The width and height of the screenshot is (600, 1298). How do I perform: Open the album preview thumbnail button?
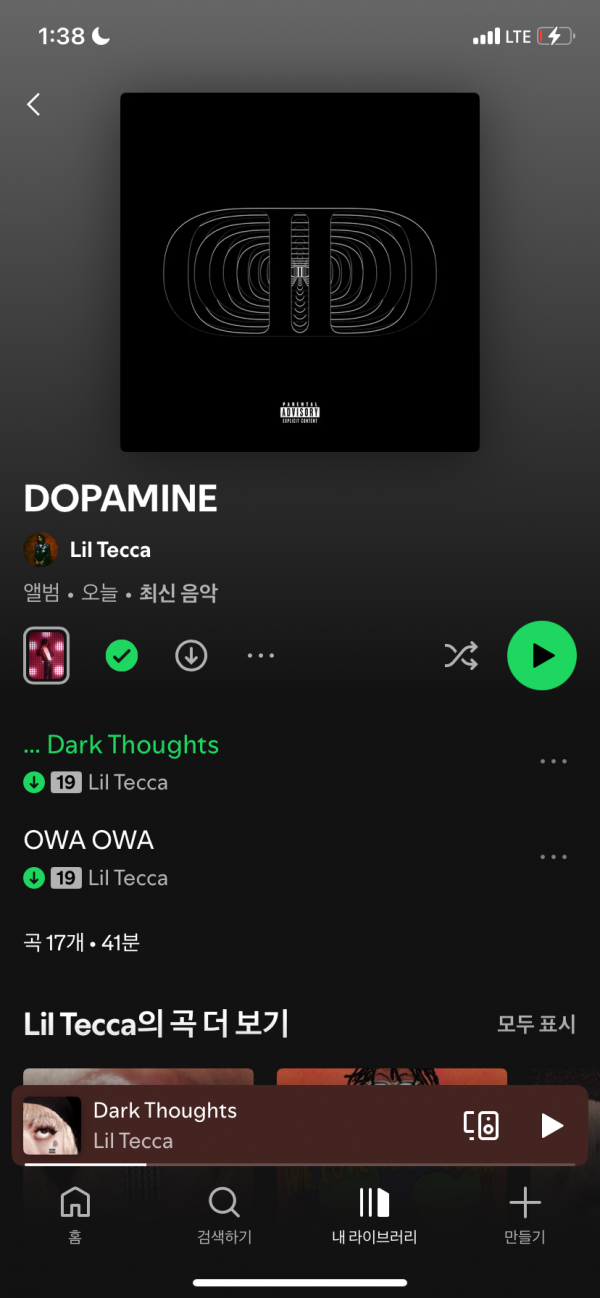(46, 656)
